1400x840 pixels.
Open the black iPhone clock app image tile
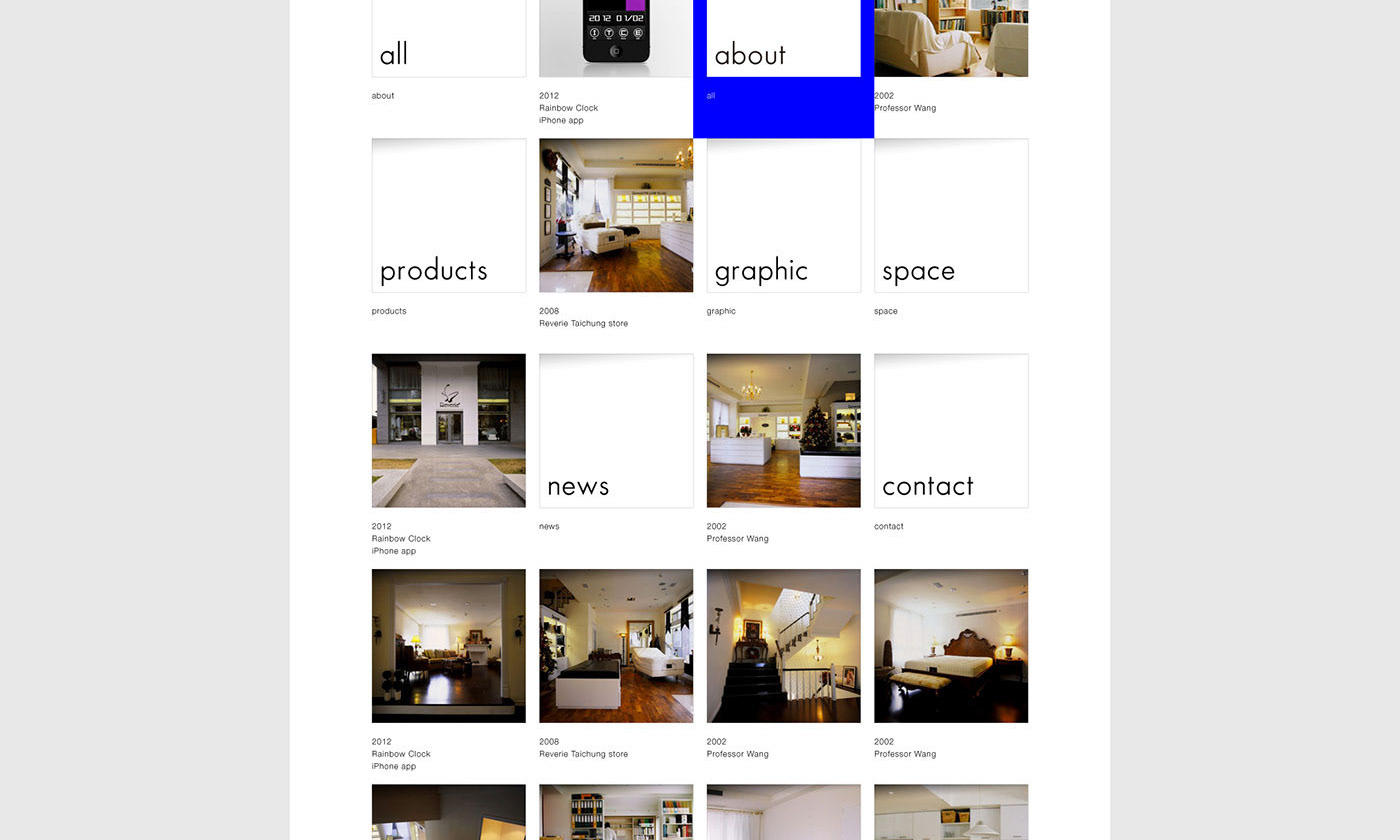(x=616, y=38)
